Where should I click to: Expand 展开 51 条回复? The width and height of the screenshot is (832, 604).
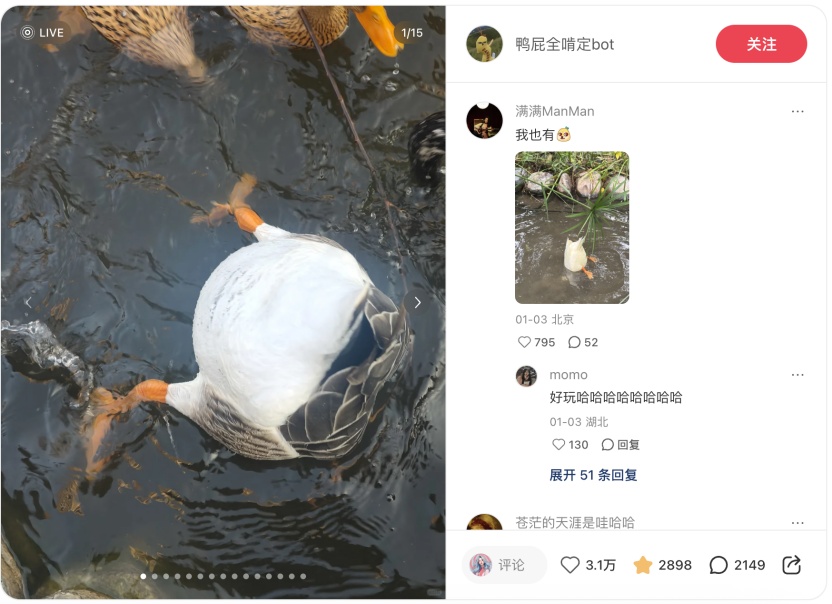593,475
